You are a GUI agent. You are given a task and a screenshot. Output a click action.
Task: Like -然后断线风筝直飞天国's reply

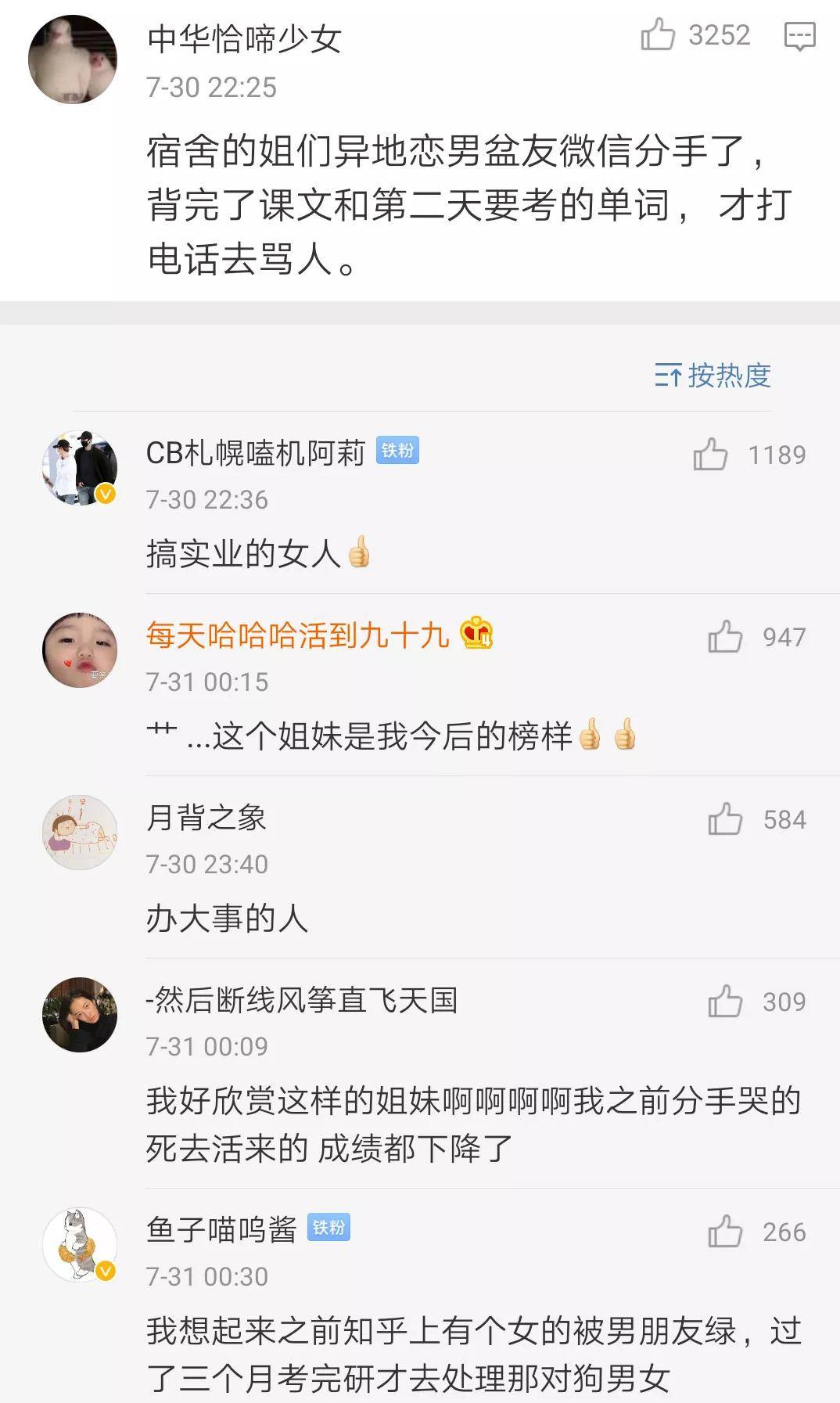point(725,1002)
